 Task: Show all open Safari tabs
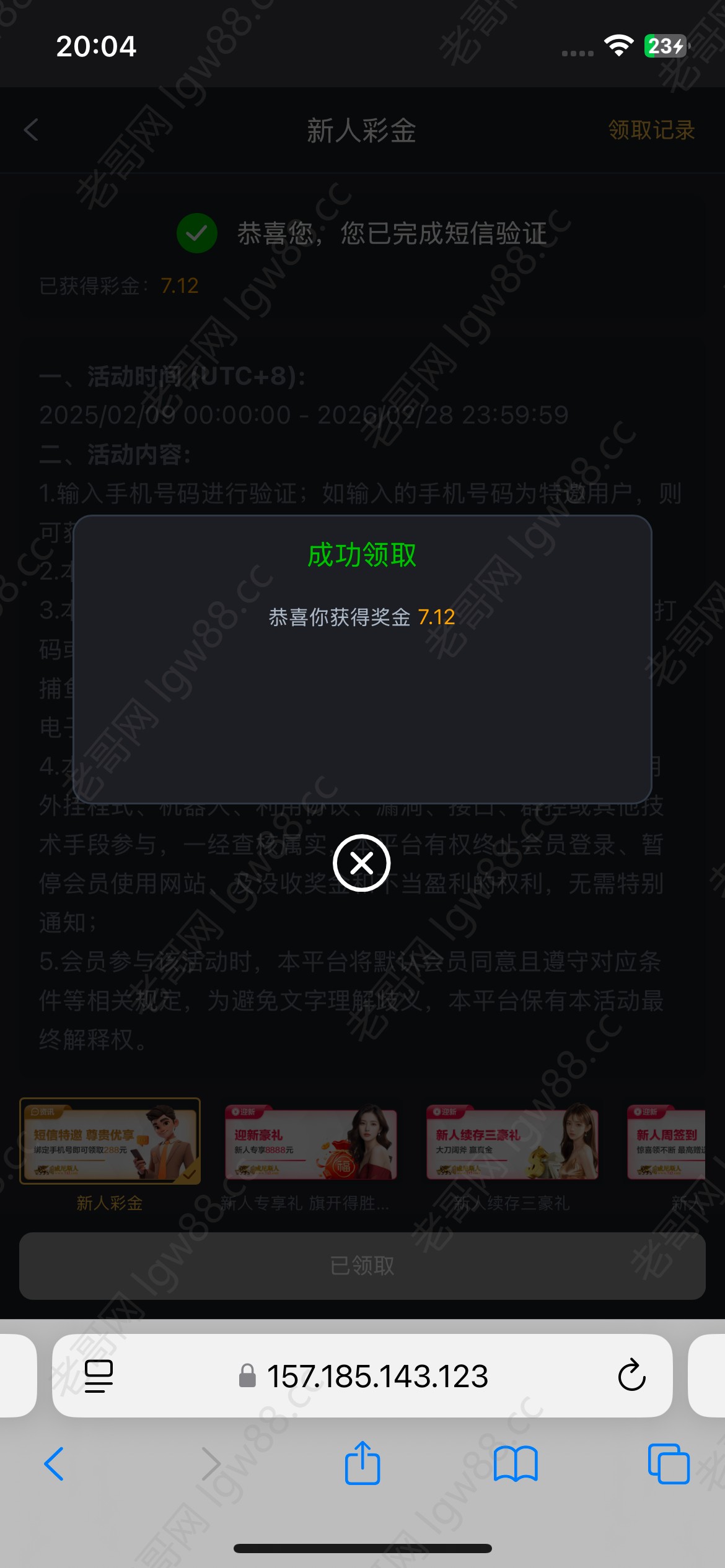coord(668,1464)
